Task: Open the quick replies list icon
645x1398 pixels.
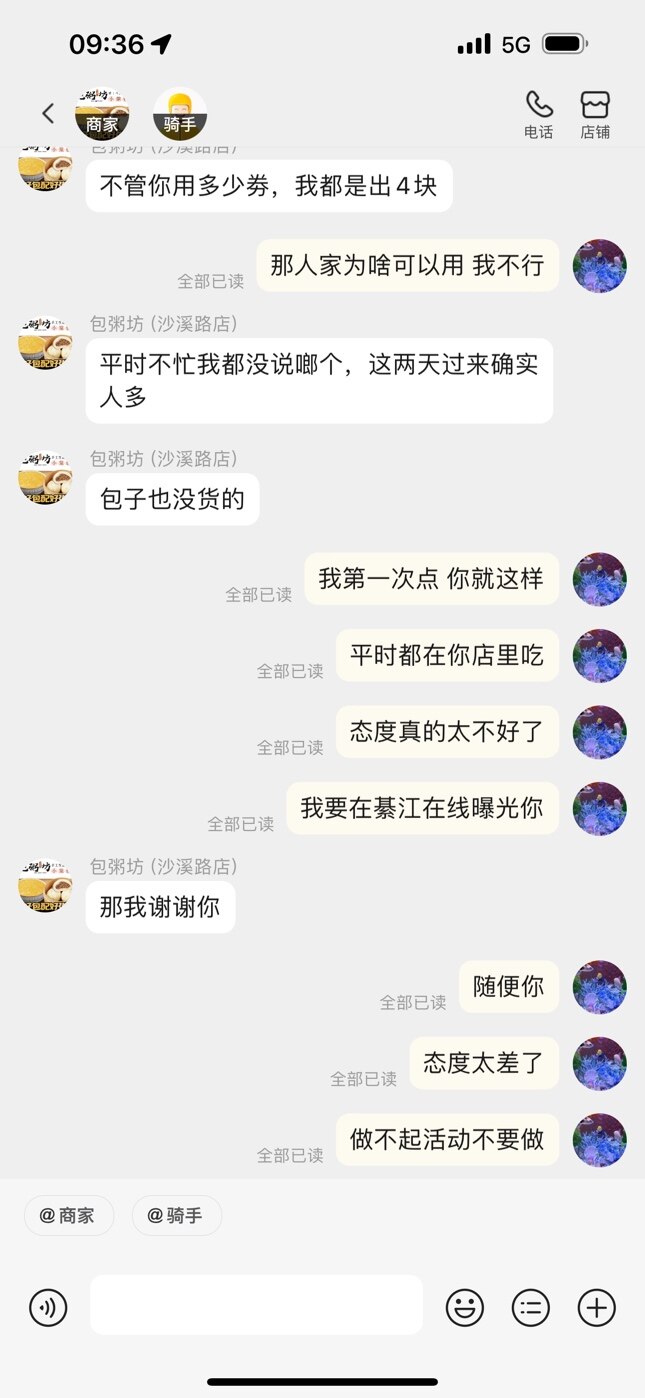Action: (x=531, y=1307)
